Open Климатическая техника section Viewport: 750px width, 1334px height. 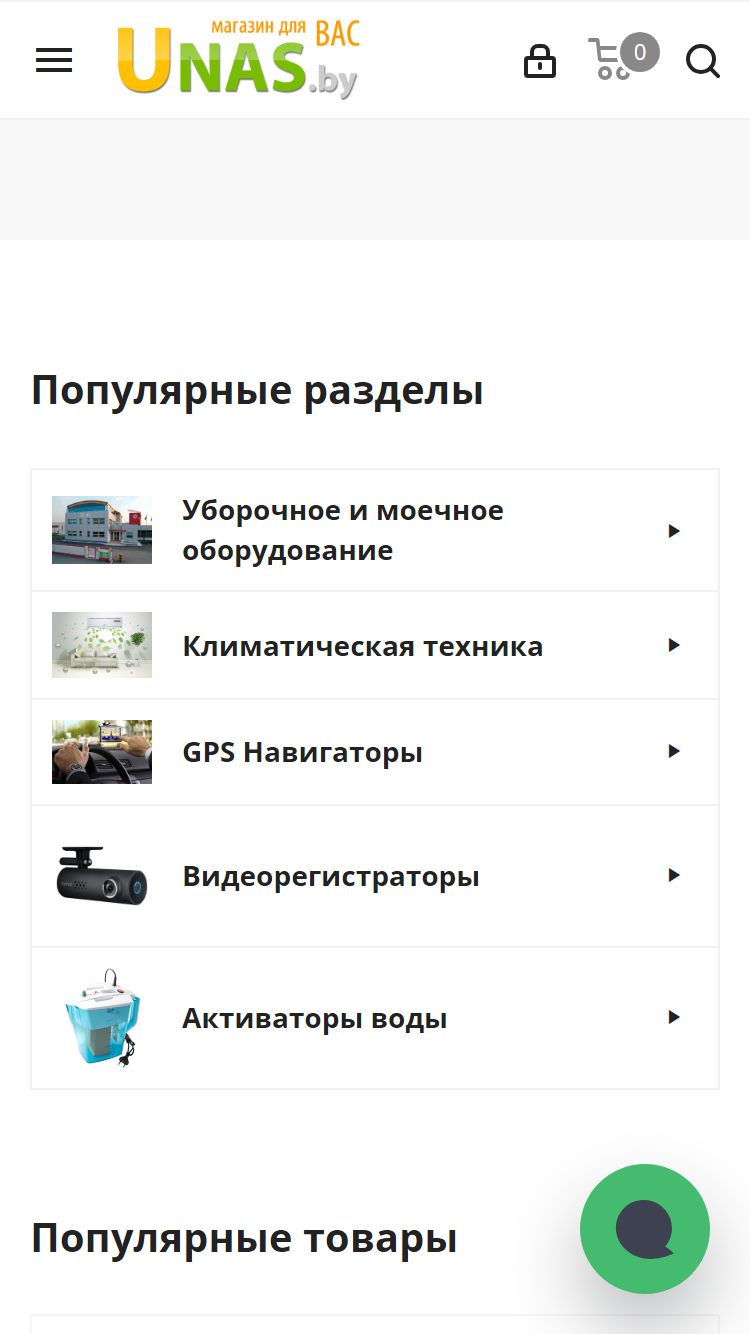pyautogui.click(x=375, y=645)
